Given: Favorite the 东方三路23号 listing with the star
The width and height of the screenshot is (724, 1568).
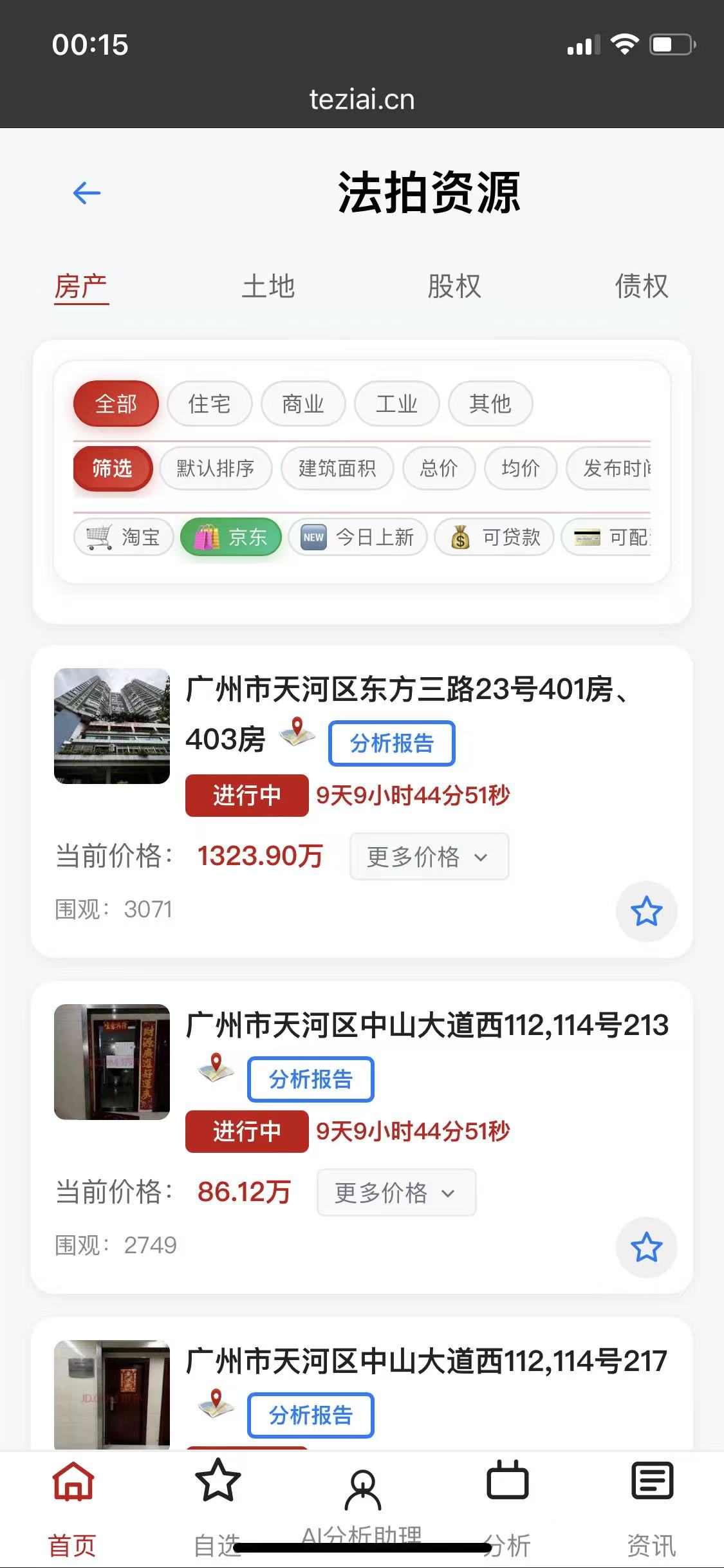Looking at the screenshot, I should coord(646,911).
